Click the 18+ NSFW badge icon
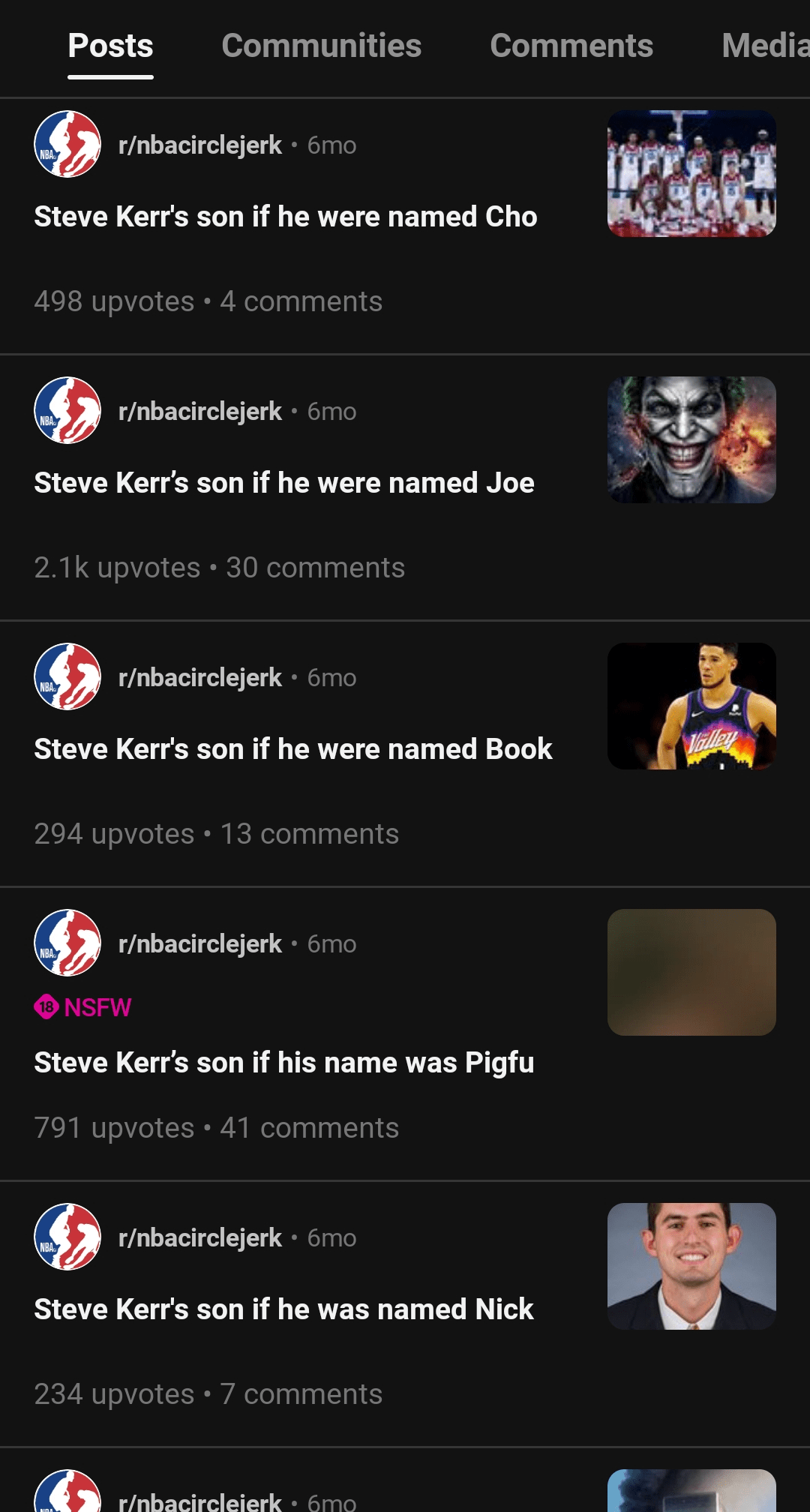This screenshot has height=1512, width=810. click(45, 1008)
